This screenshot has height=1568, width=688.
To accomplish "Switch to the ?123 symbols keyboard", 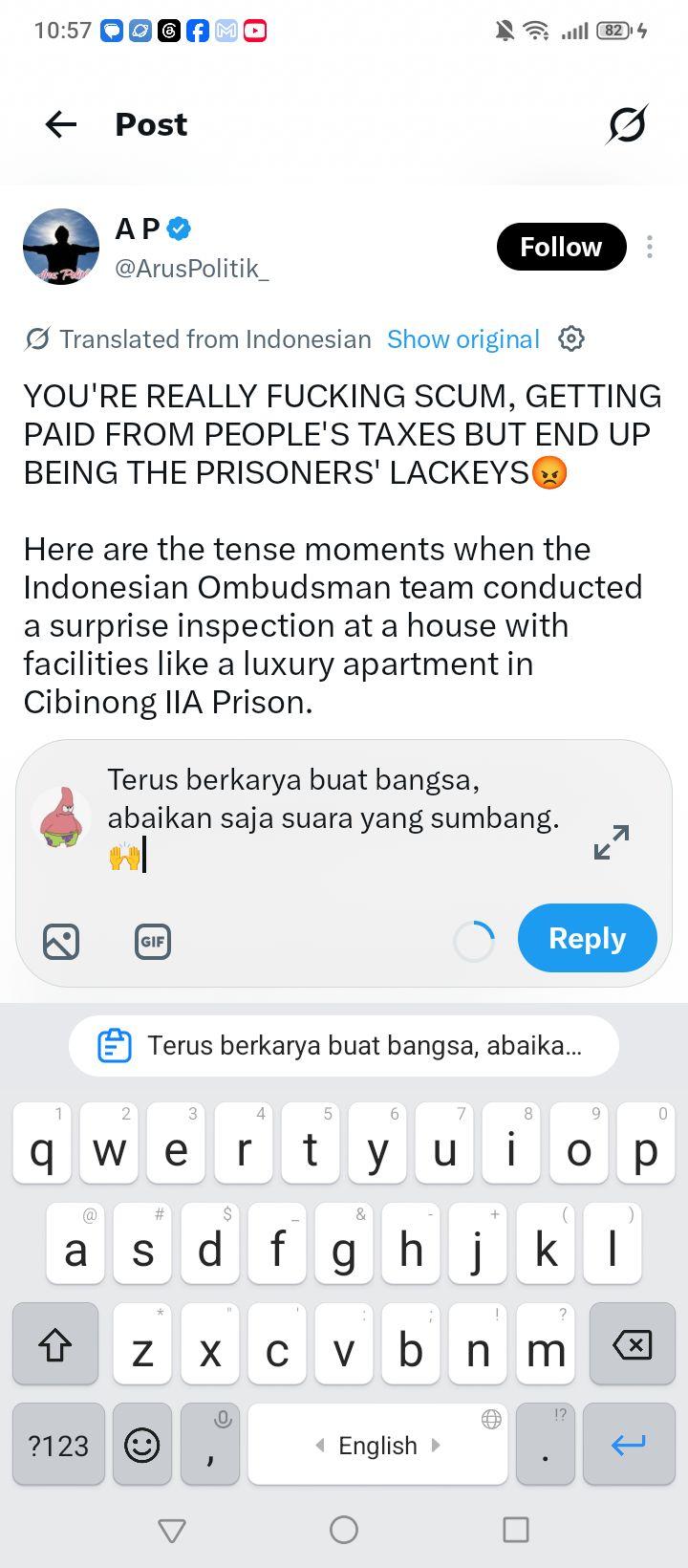I will [x=58, y=1445].
